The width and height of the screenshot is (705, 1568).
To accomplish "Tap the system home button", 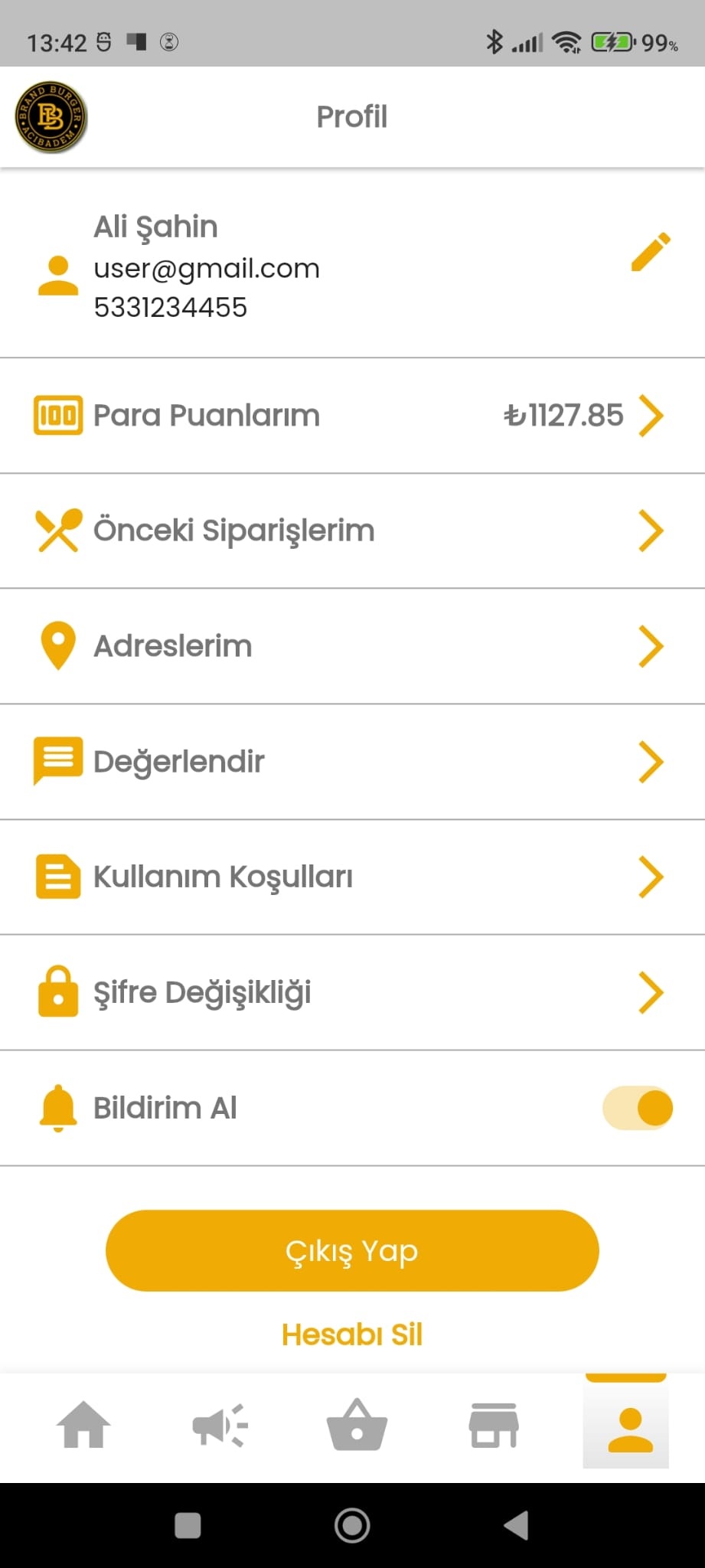I will 352,1526.
